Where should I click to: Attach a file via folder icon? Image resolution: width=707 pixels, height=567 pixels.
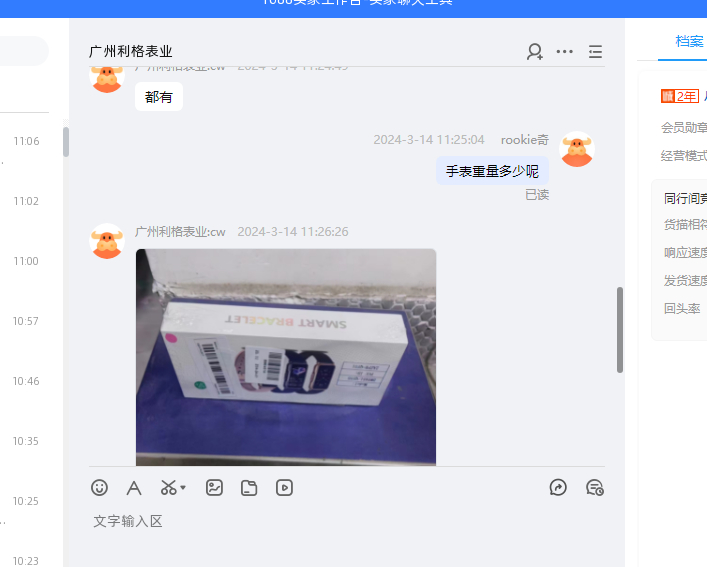(249, 488)
